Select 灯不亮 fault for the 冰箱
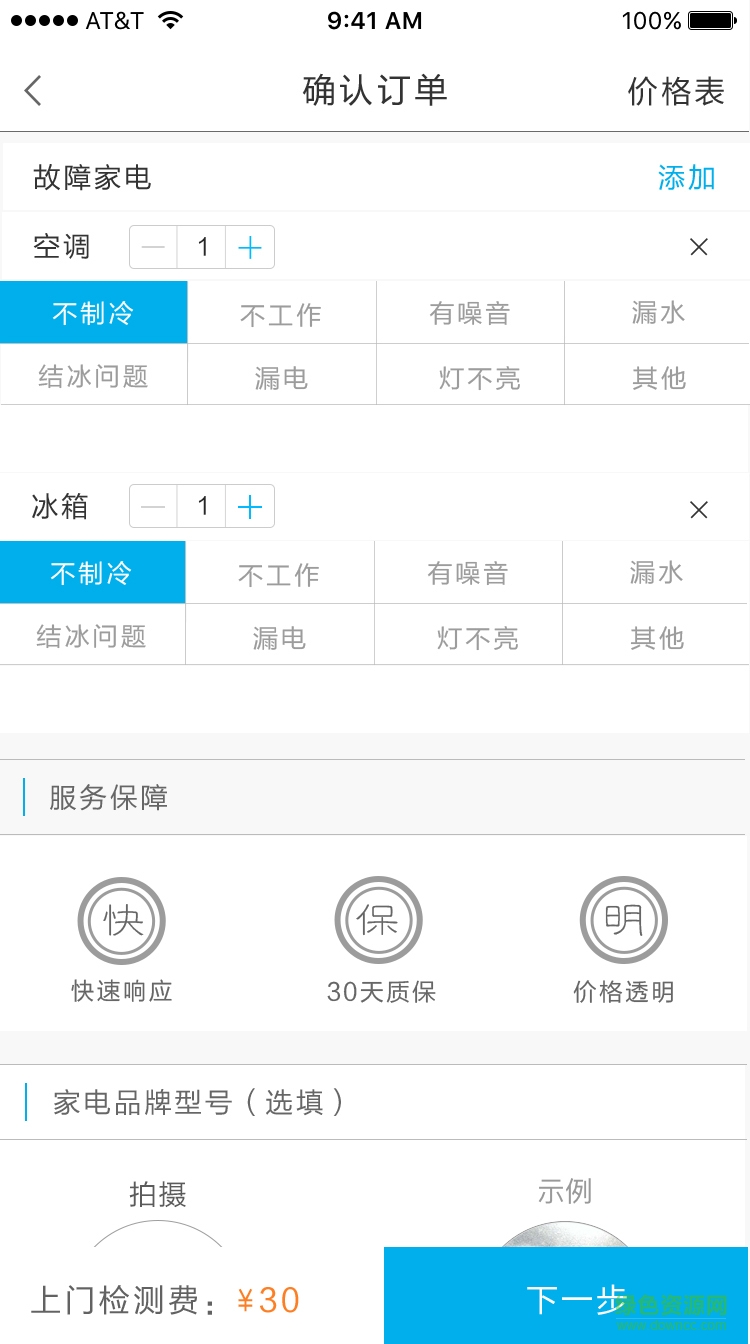 467,635
